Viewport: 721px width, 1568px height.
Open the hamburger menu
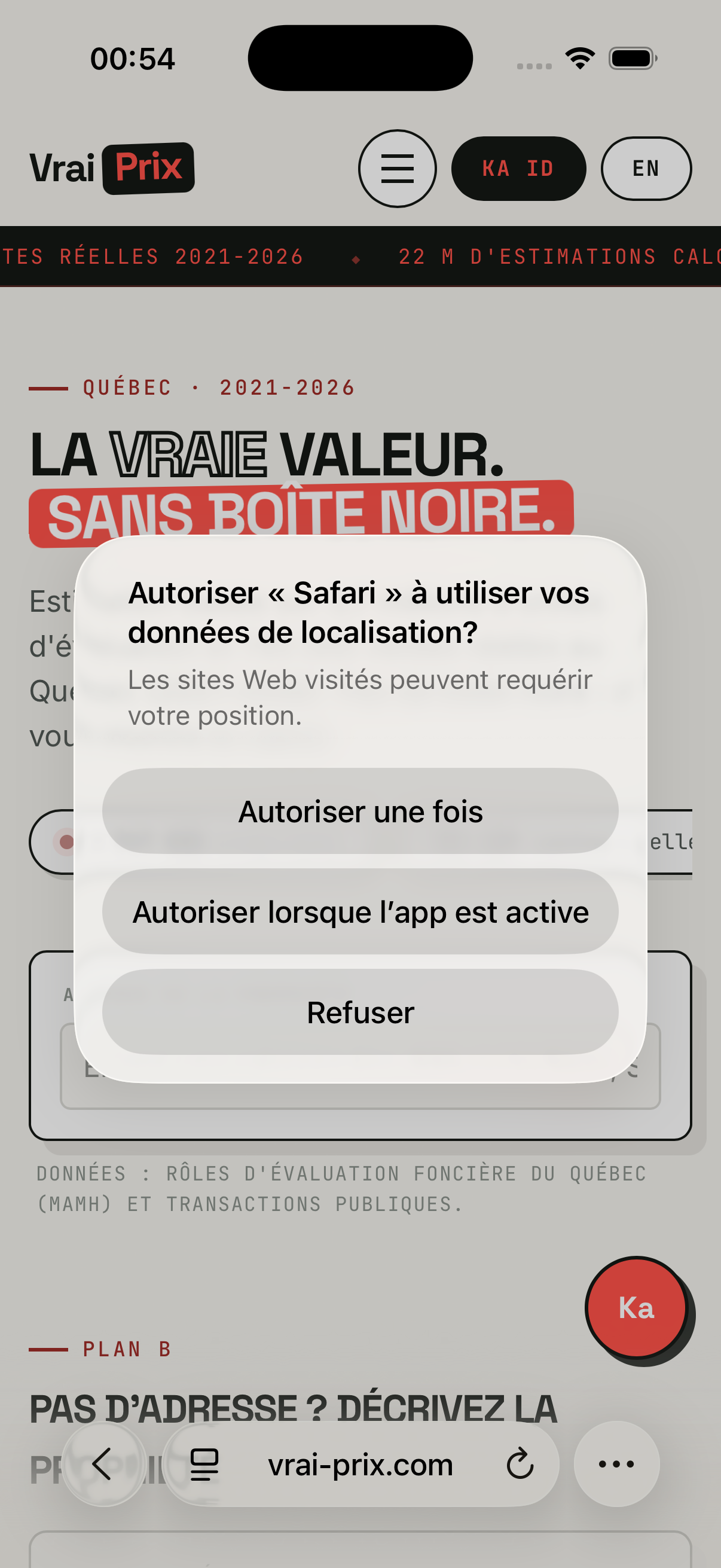(x=398, y=169)
